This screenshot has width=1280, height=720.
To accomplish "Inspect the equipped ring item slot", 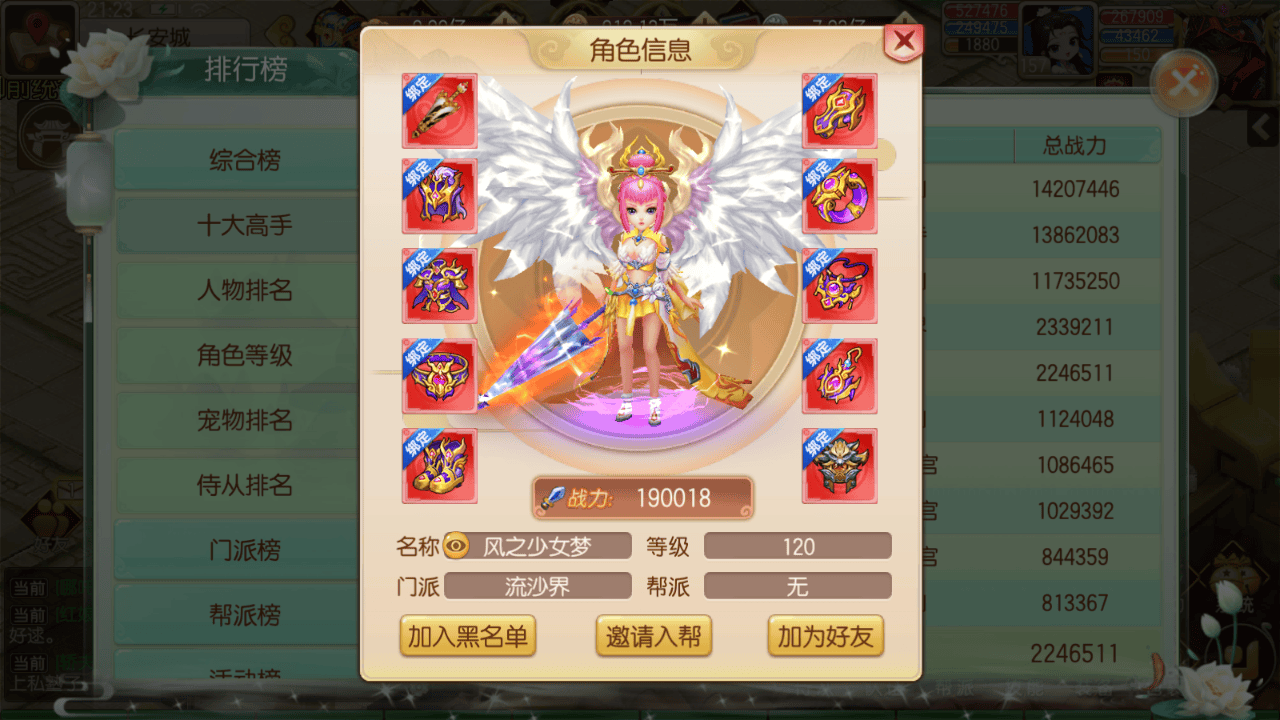I will point(839,196).
